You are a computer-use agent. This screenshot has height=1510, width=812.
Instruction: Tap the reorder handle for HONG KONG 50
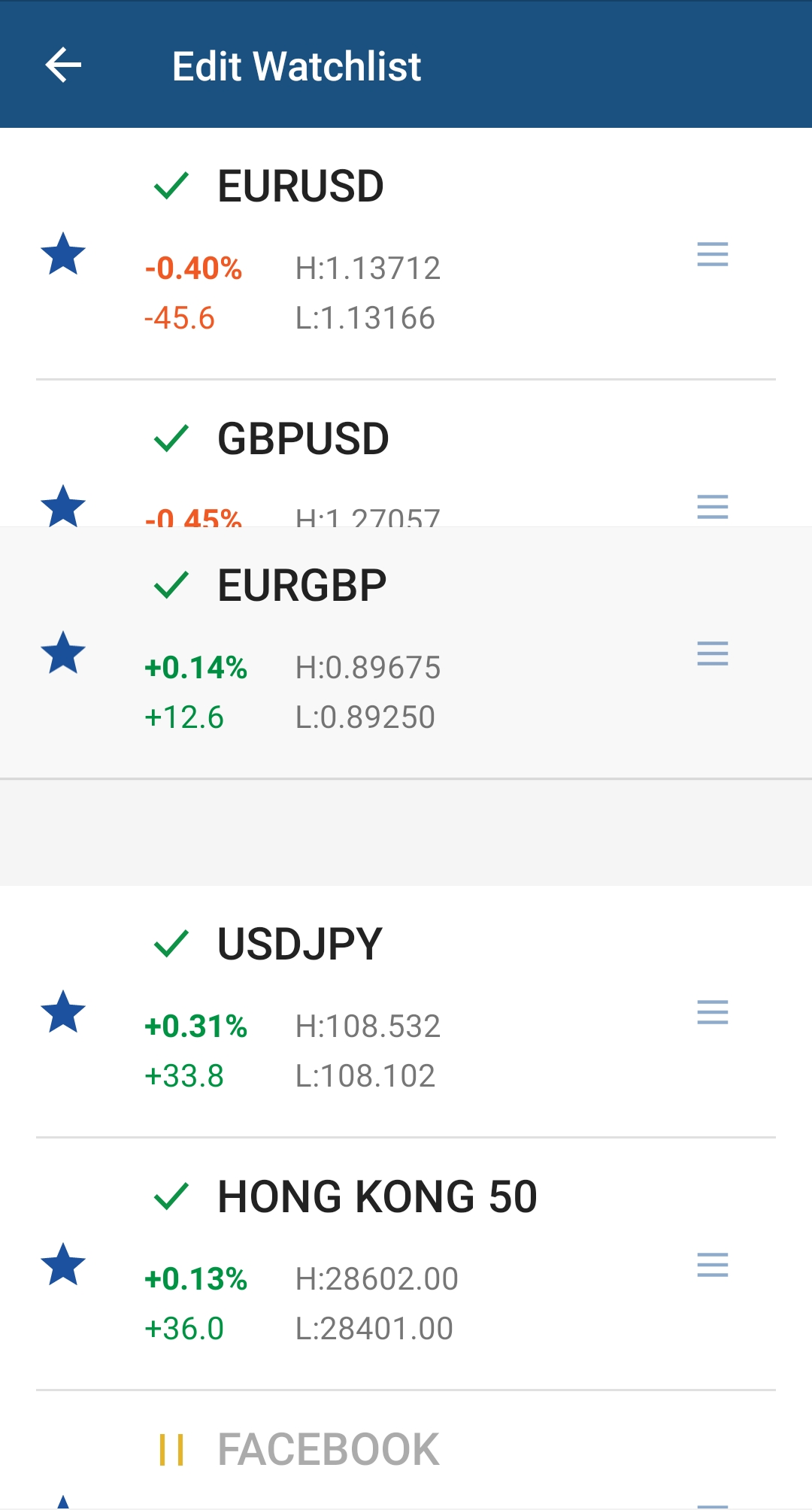(713, 1265)
